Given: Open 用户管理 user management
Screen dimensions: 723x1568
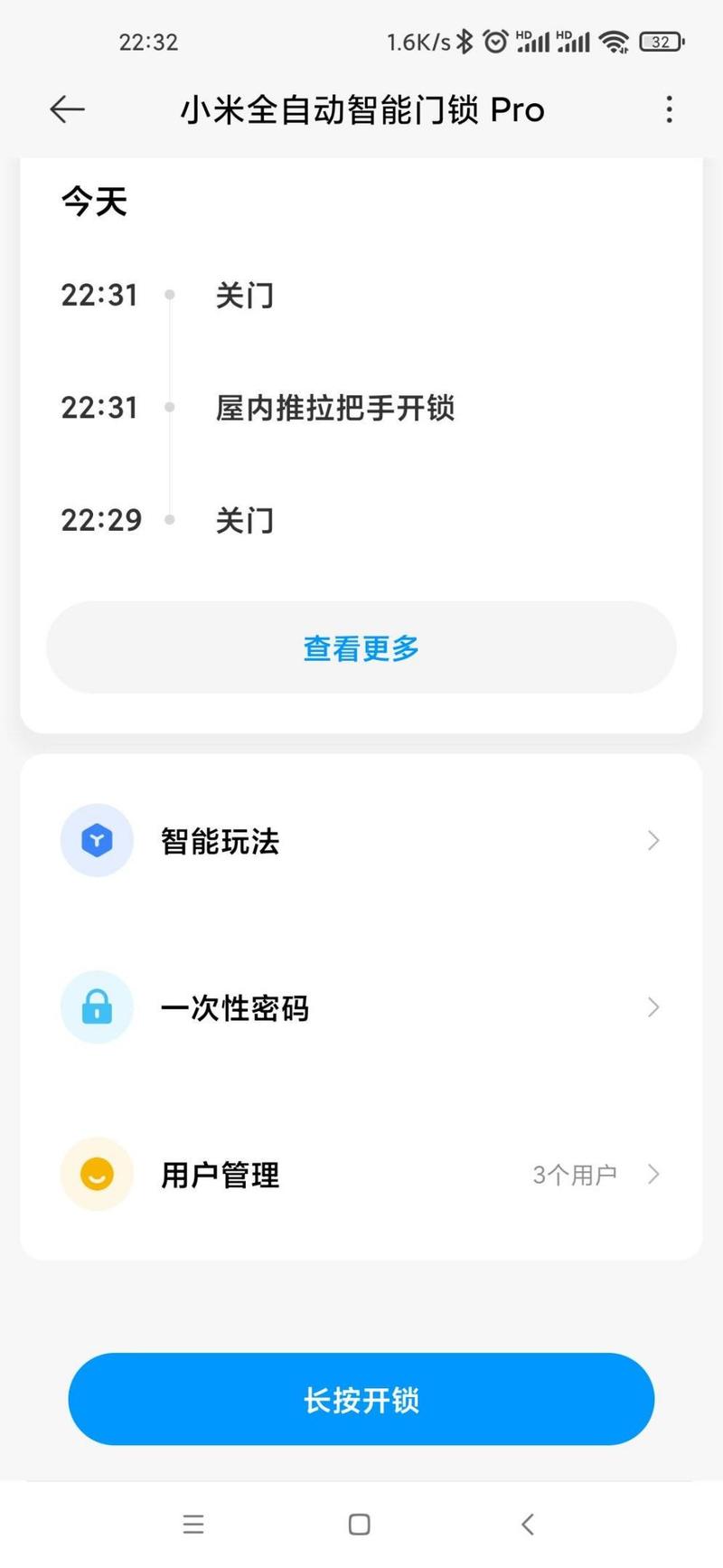Looking at the screenshot, I should 361,1175.
